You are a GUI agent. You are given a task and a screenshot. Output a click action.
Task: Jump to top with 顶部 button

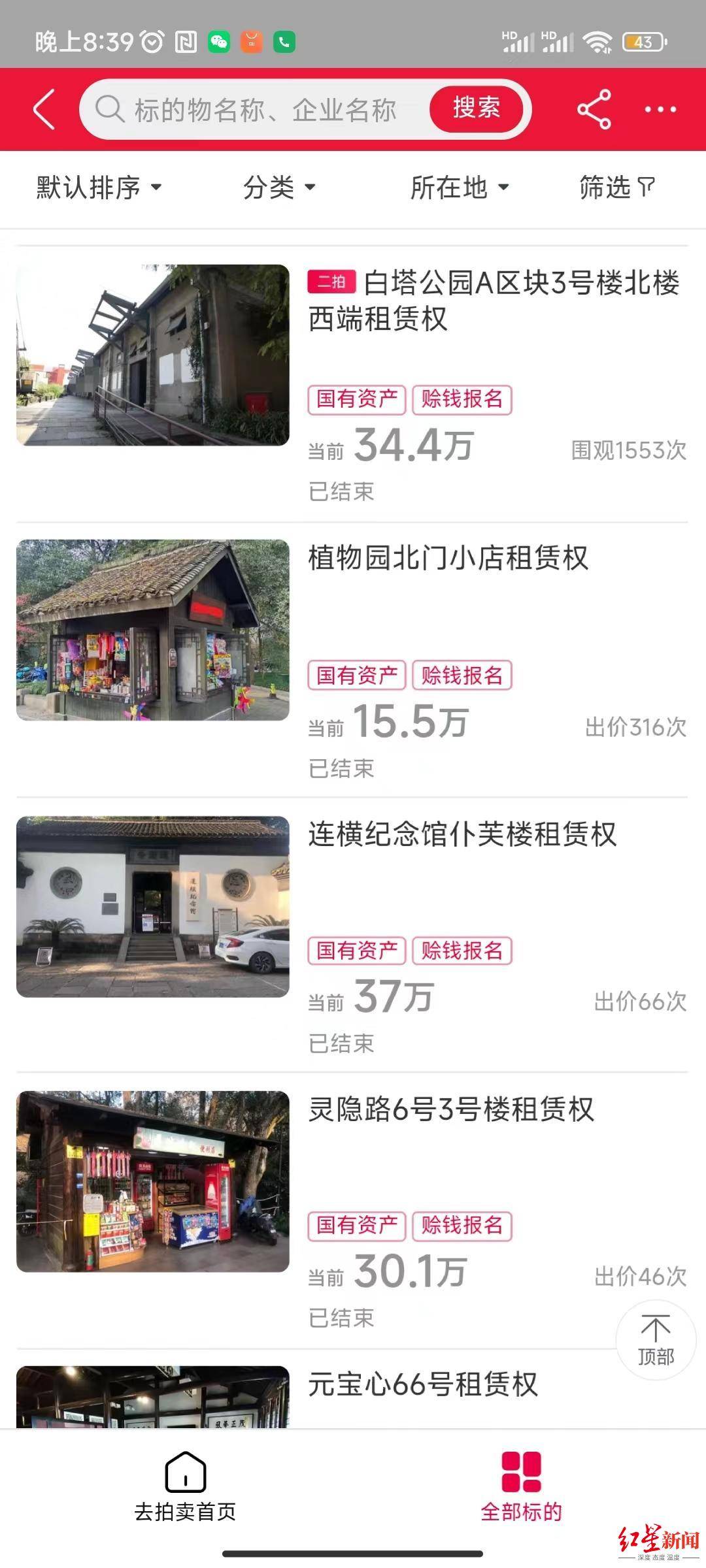click(656, 1340)
